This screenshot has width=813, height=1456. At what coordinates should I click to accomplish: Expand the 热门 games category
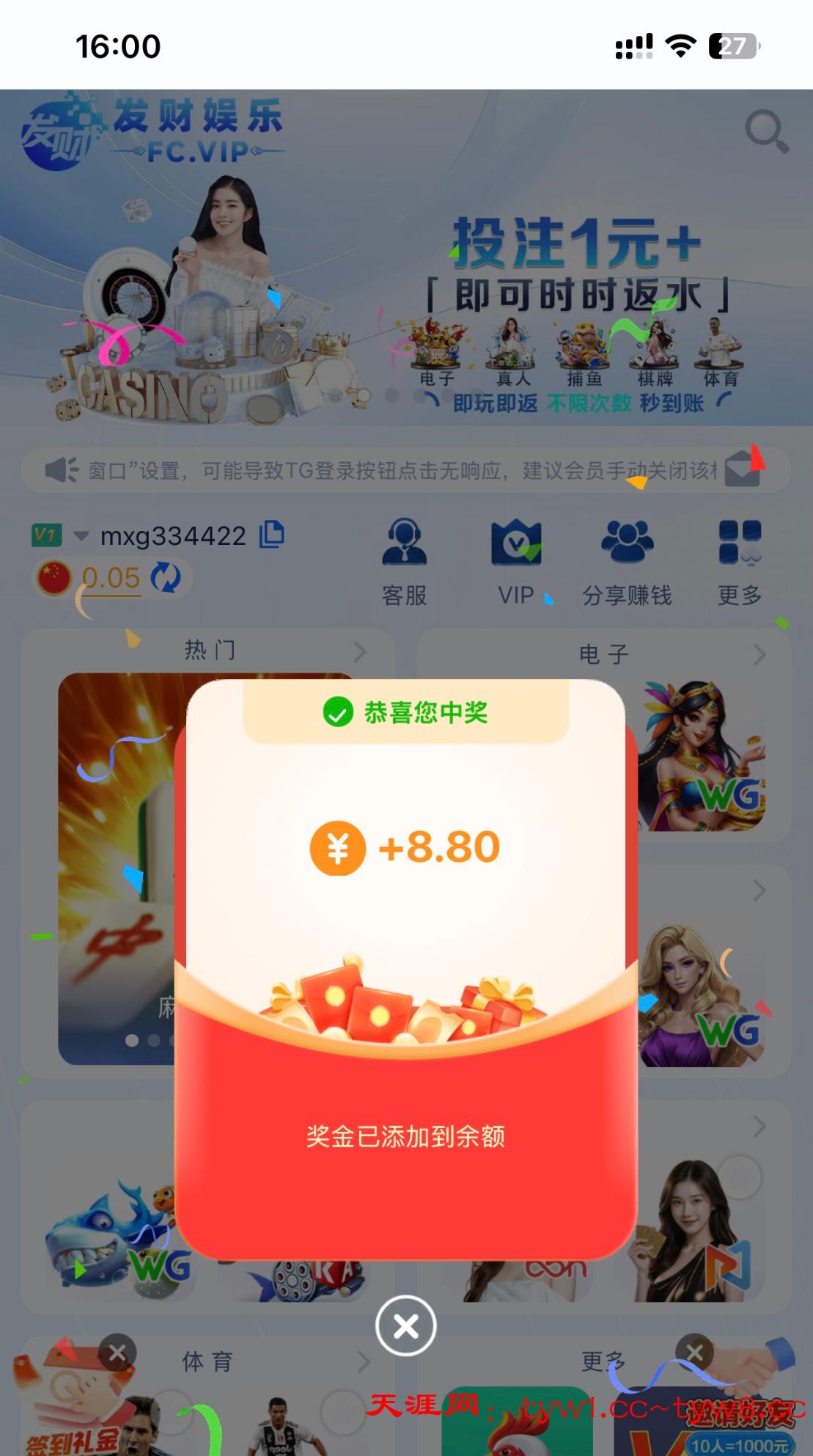(x=359, y=651)
